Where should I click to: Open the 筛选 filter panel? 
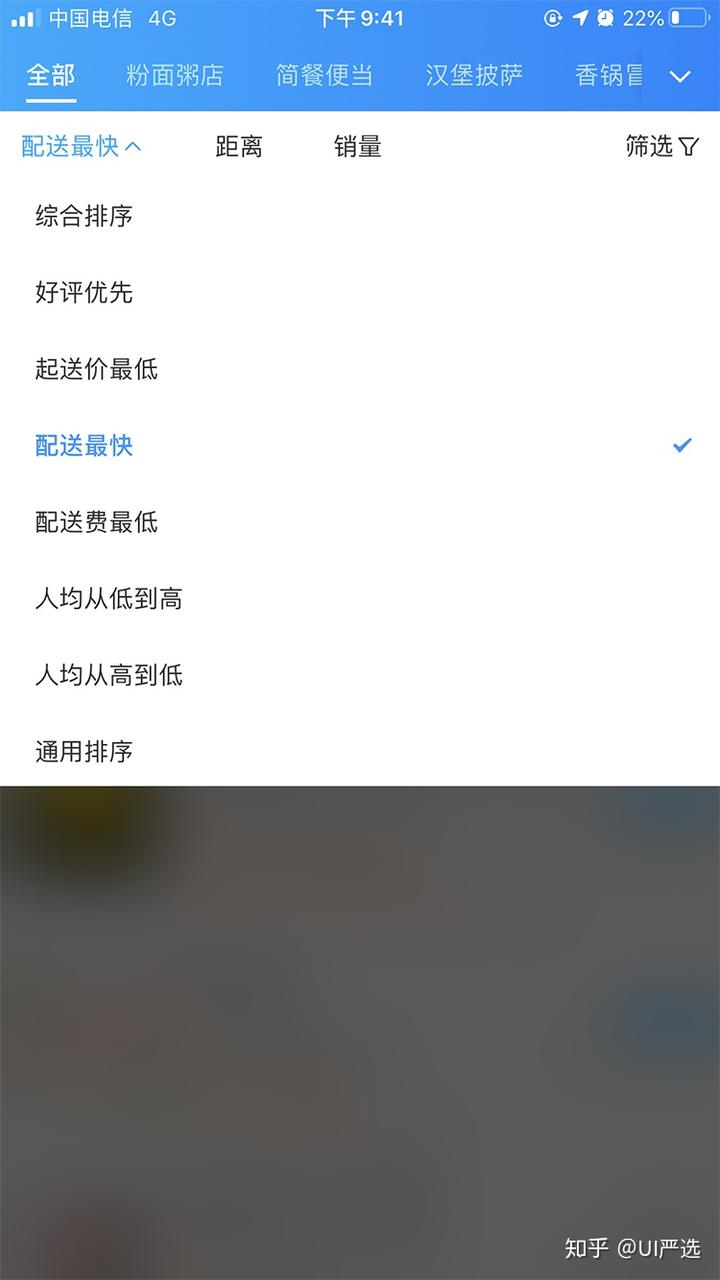[x=661, y=147]
